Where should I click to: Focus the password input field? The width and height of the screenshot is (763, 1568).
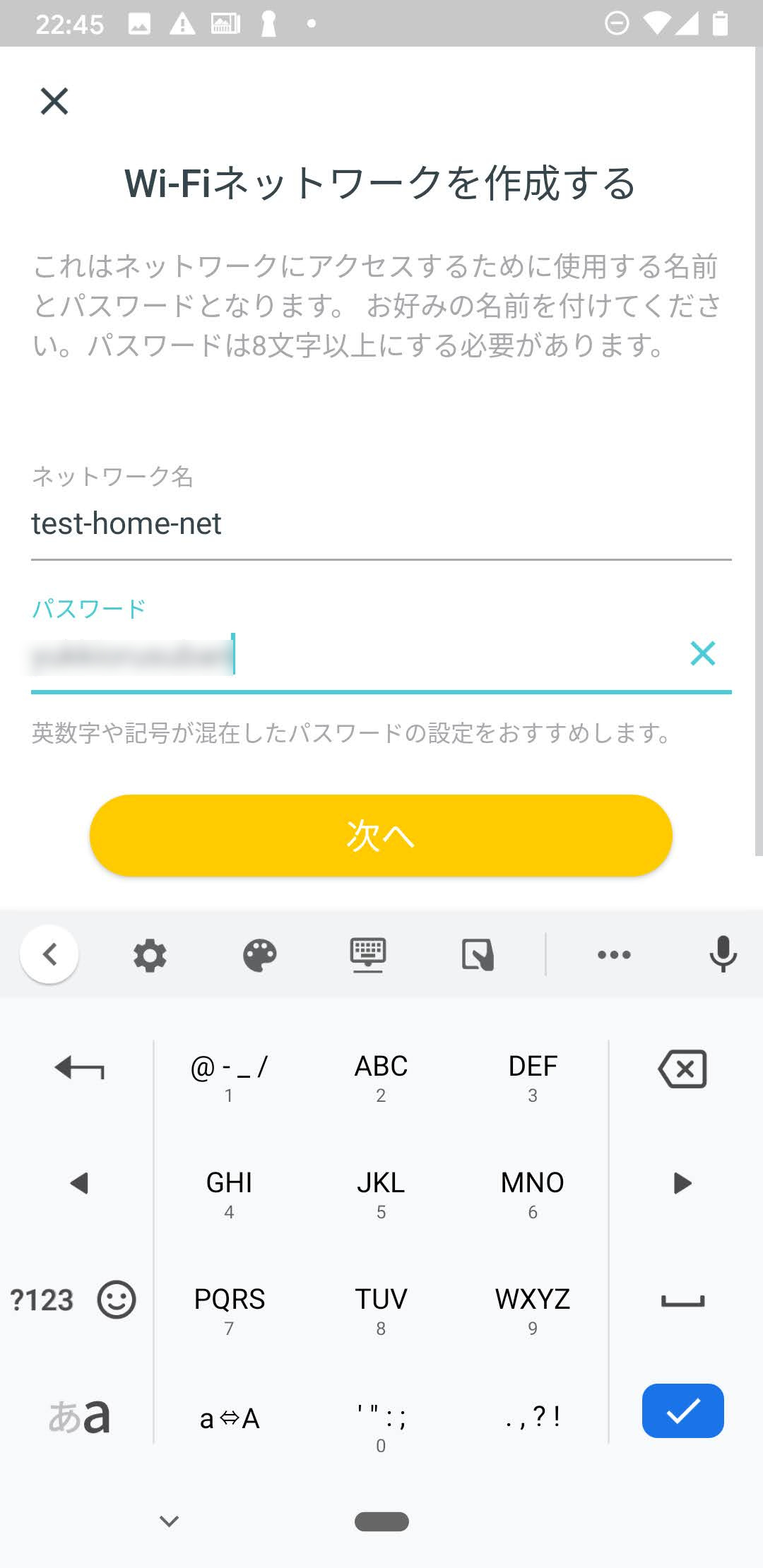(353, 655)
